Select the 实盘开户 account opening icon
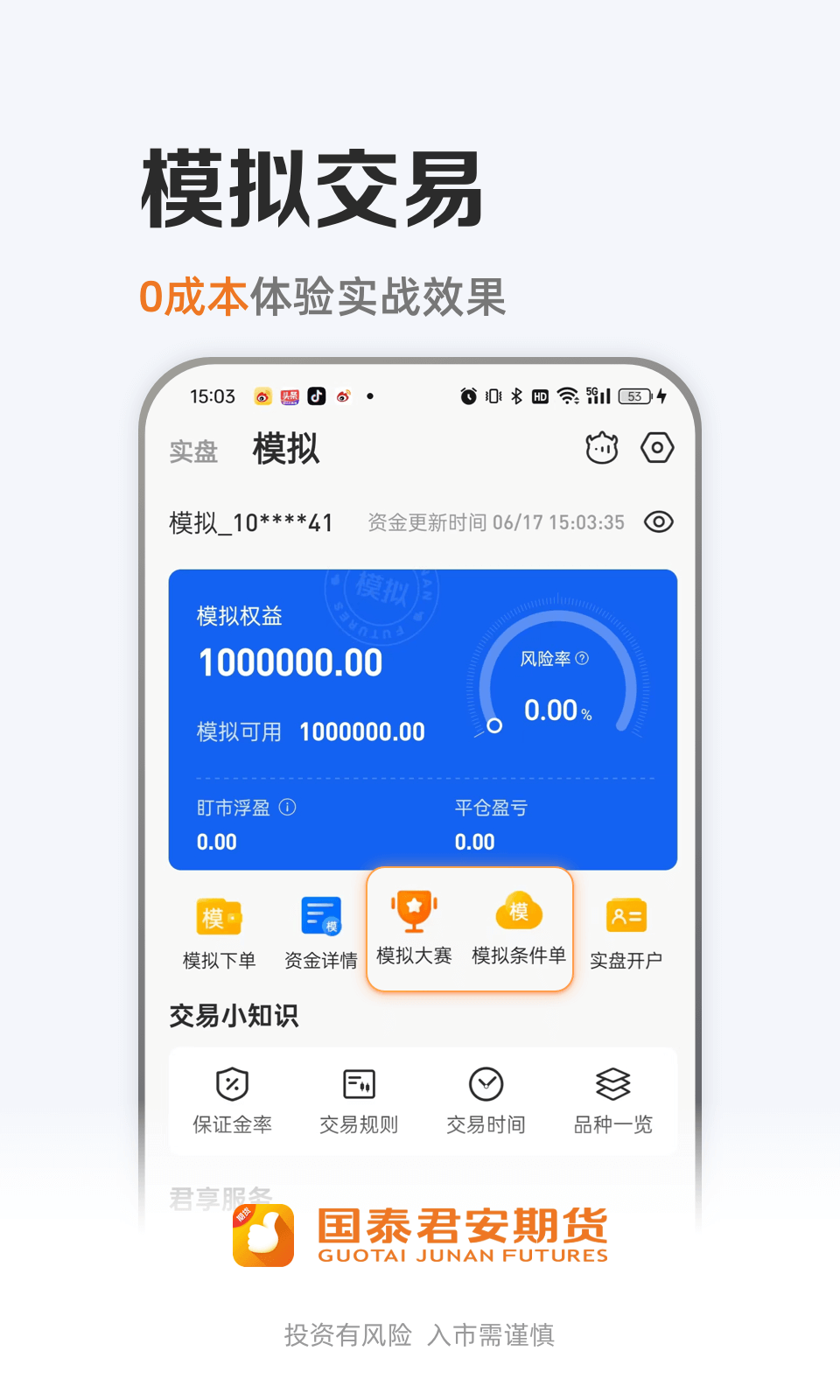 (626, 917)
